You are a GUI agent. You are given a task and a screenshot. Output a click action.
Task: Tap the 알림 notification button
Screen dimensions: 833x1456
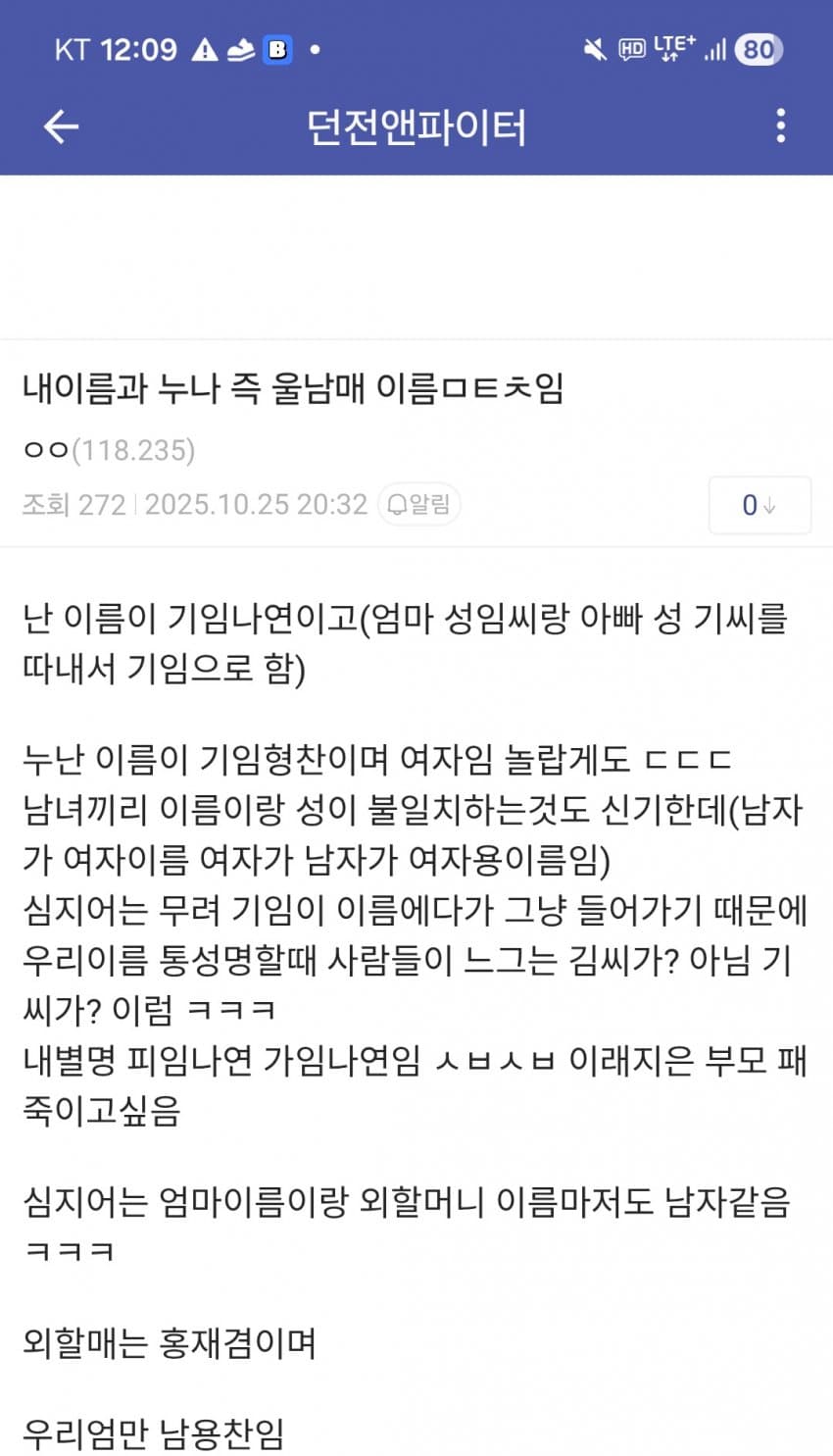(x=419, y=505)
